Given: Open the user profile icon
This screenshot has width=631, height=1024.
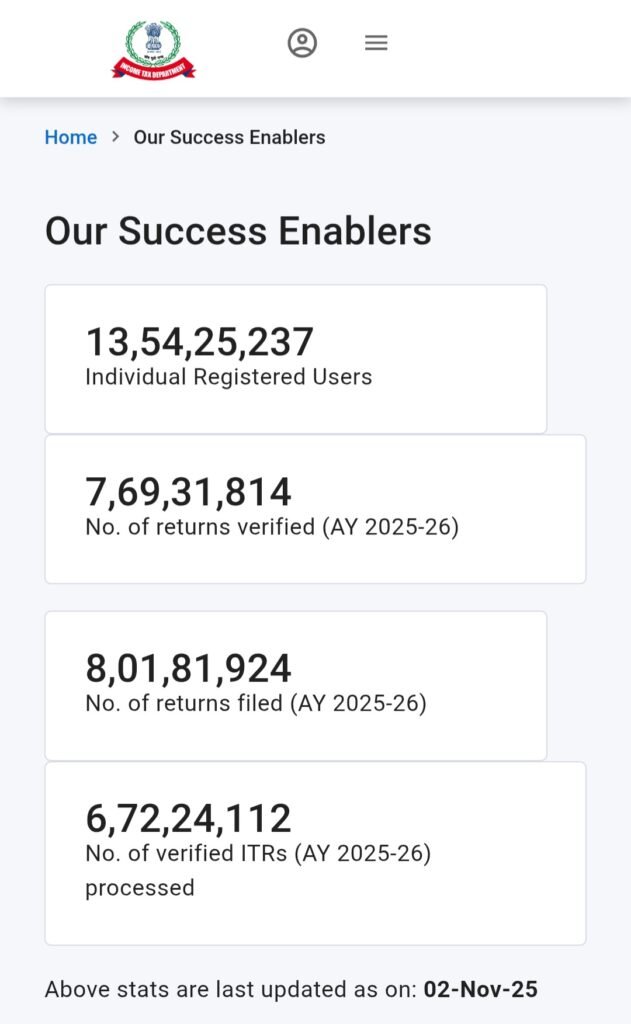Looking at the screenshot, I should [302, 43].
